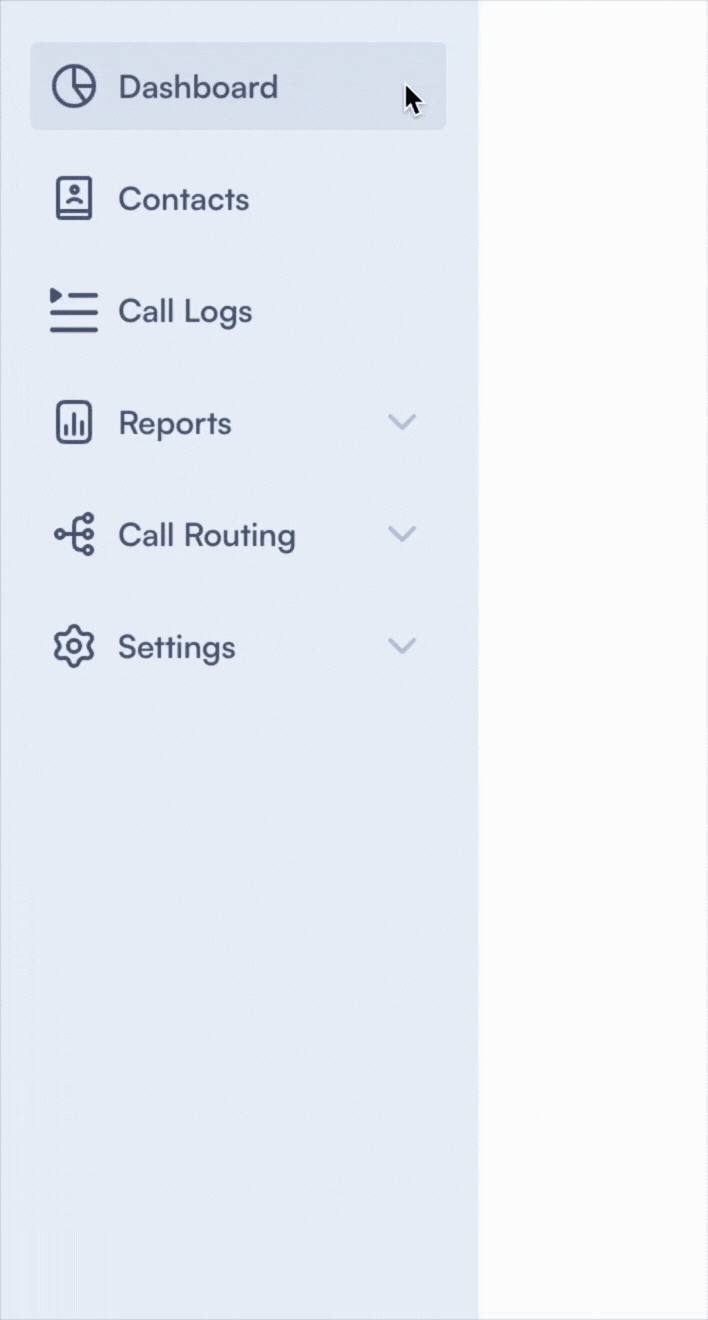
Task: Open the Dashboard menu item
Action: pyautogui.click(x=198, y=87)
